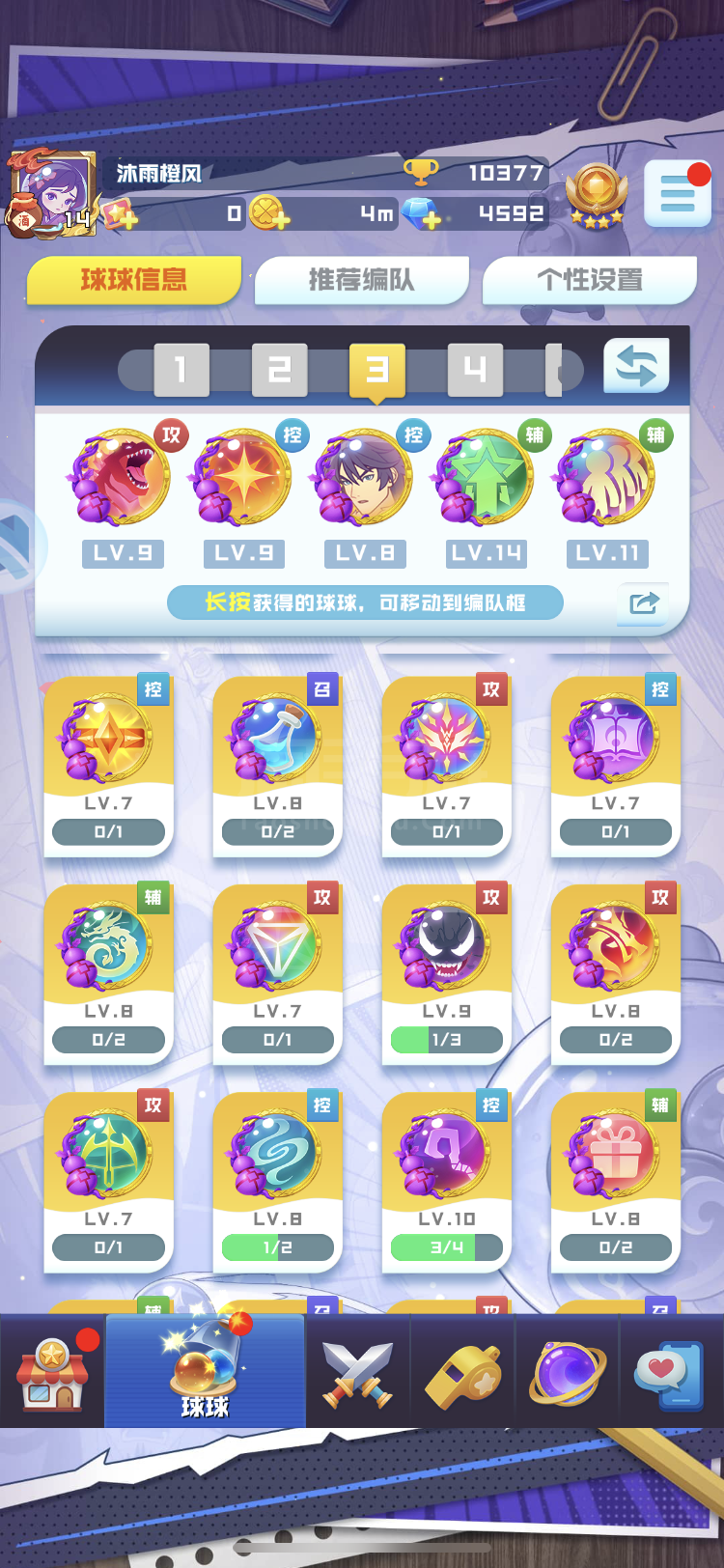Select team slot 4

point(475,369)
